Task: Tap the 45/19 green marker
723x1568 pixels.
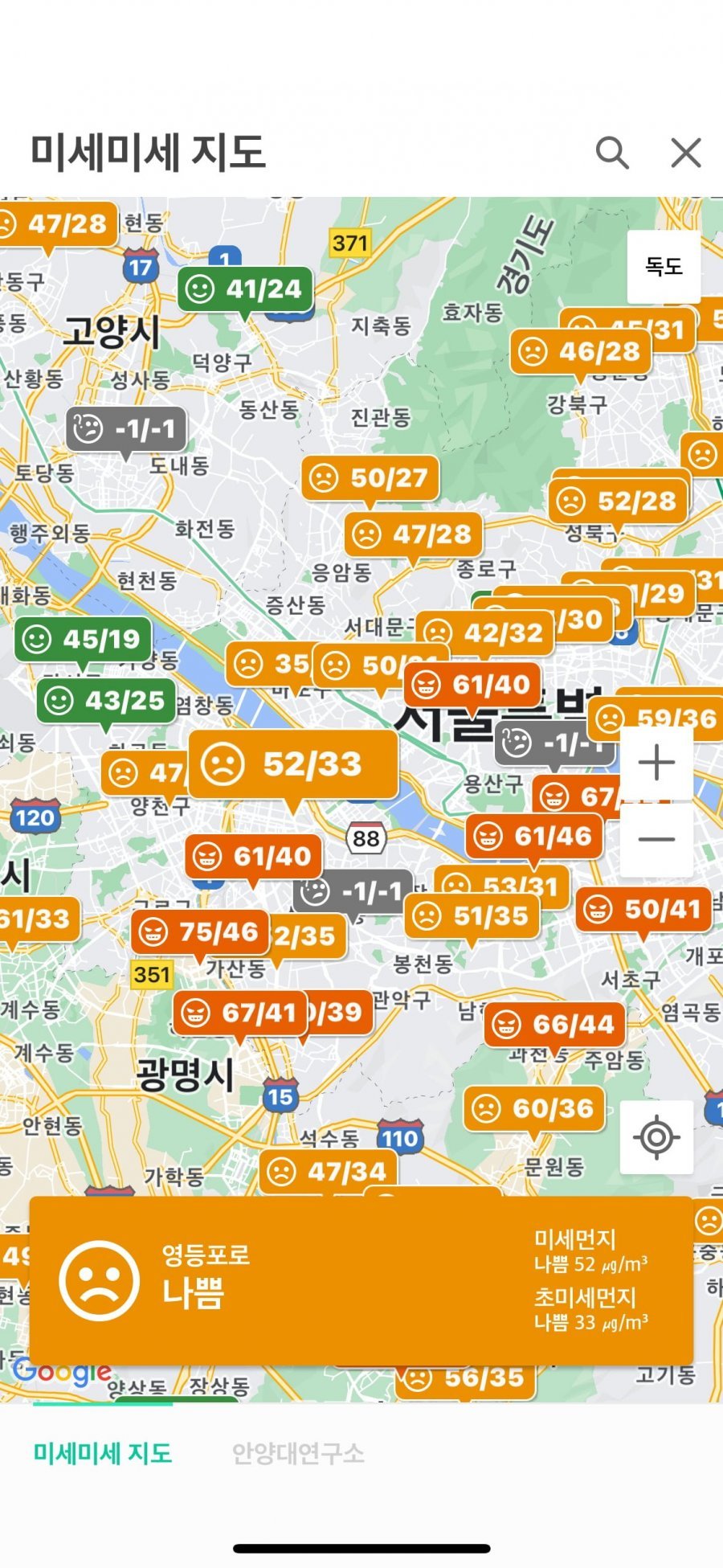Action: [83, 639]
